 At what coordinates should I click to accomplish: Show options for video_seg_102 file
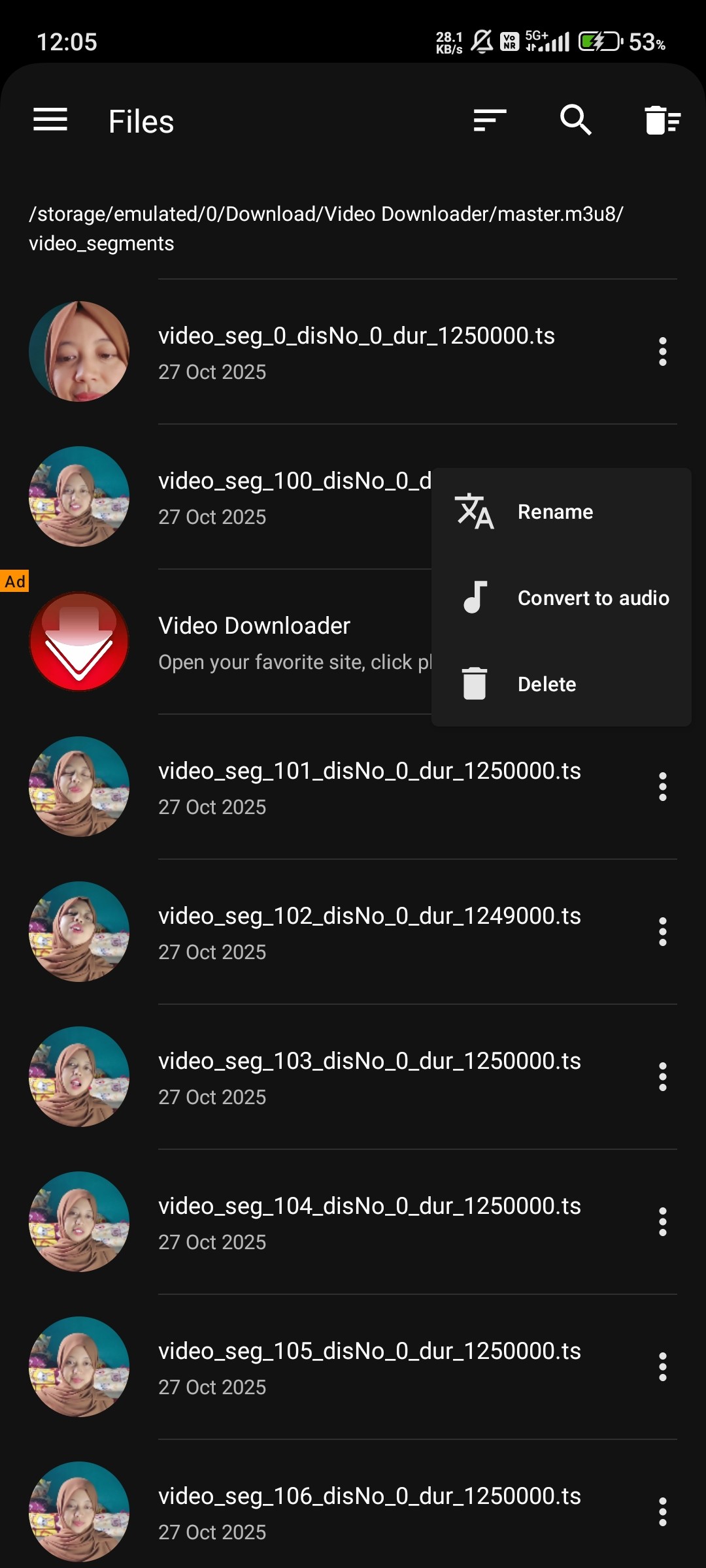coord(662,932)
